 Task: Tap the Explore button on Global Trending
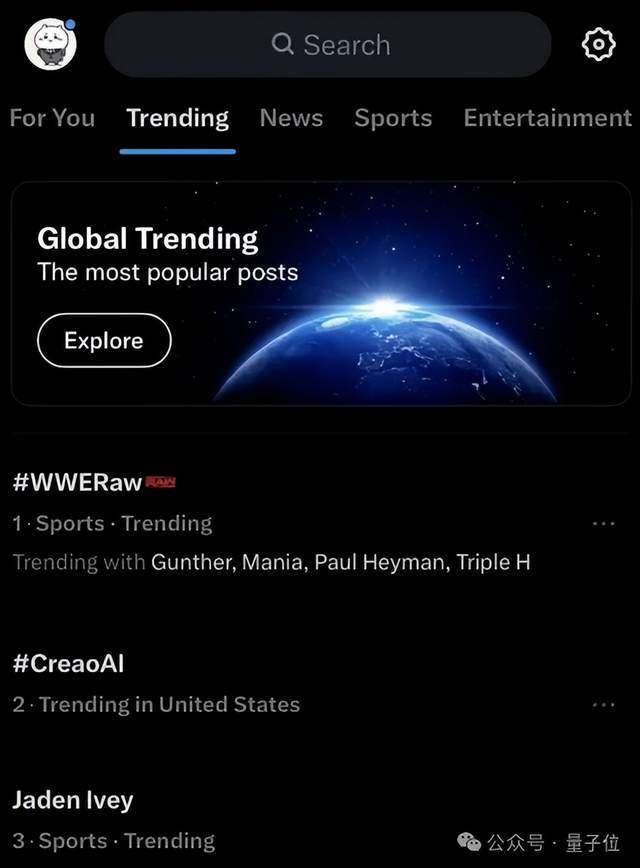[104, 341]
